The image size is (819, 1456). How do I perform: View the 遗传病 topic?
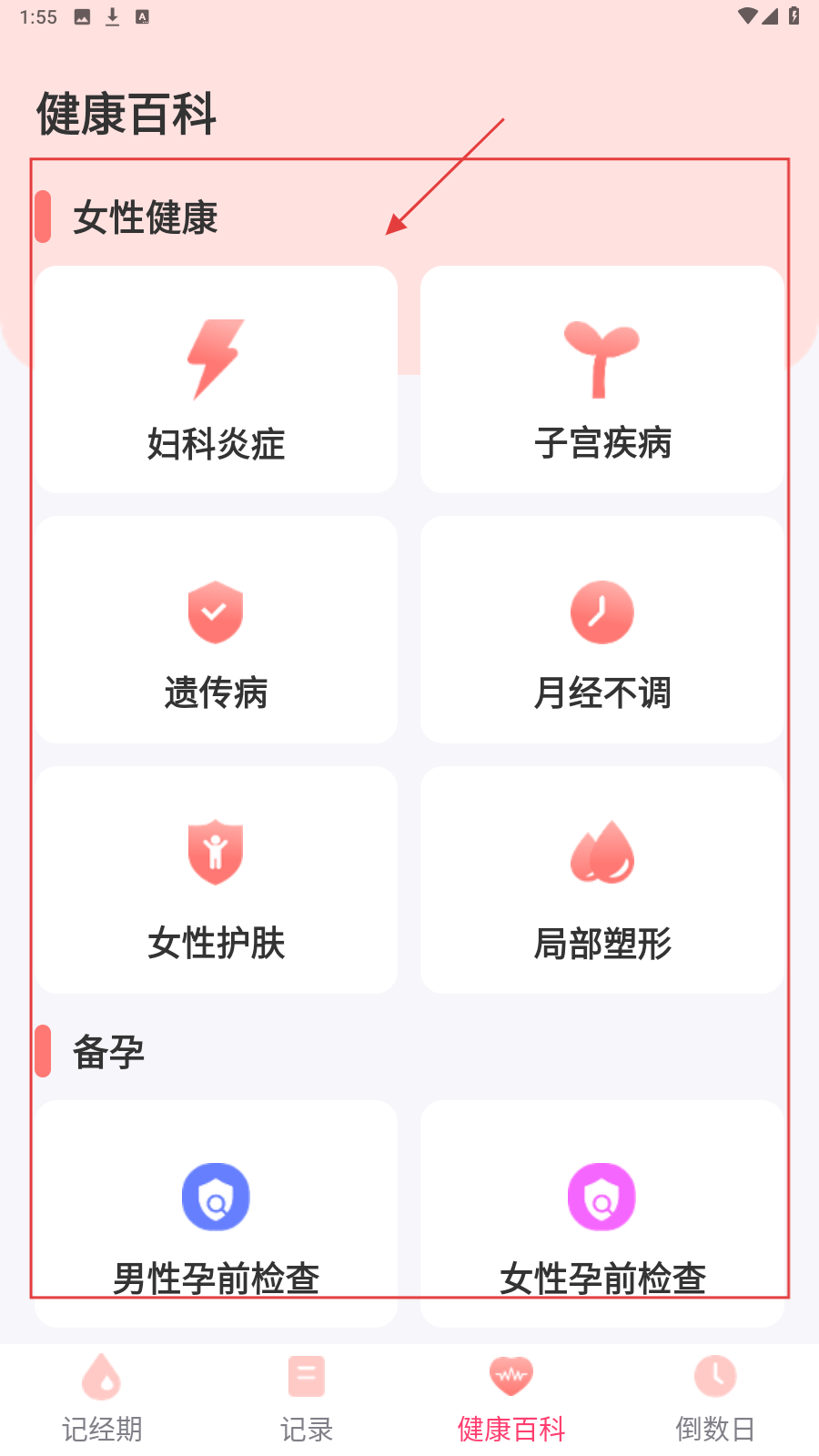pyautogui.click(x=216, y=630)
